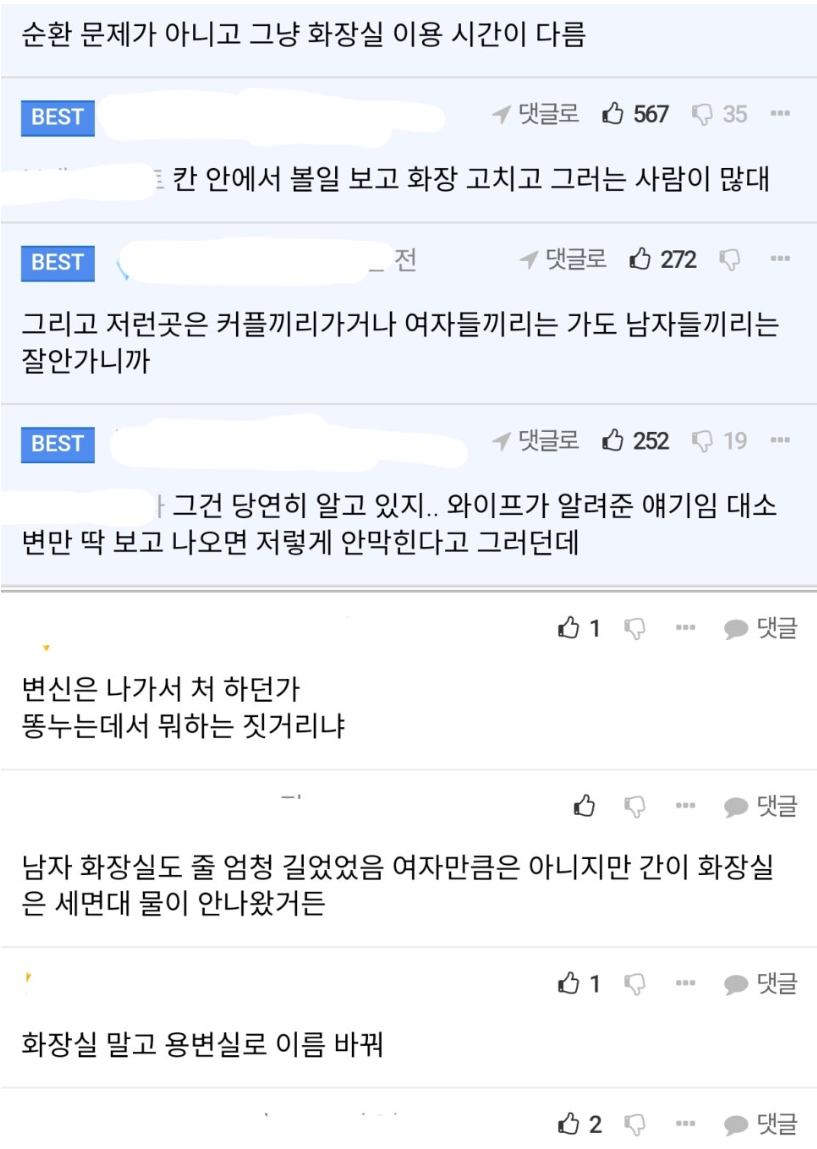Open more options on 화장실 말고 용변실로 comment
Viewport: 817px width, 1149px height.
(x=685, y=984)
